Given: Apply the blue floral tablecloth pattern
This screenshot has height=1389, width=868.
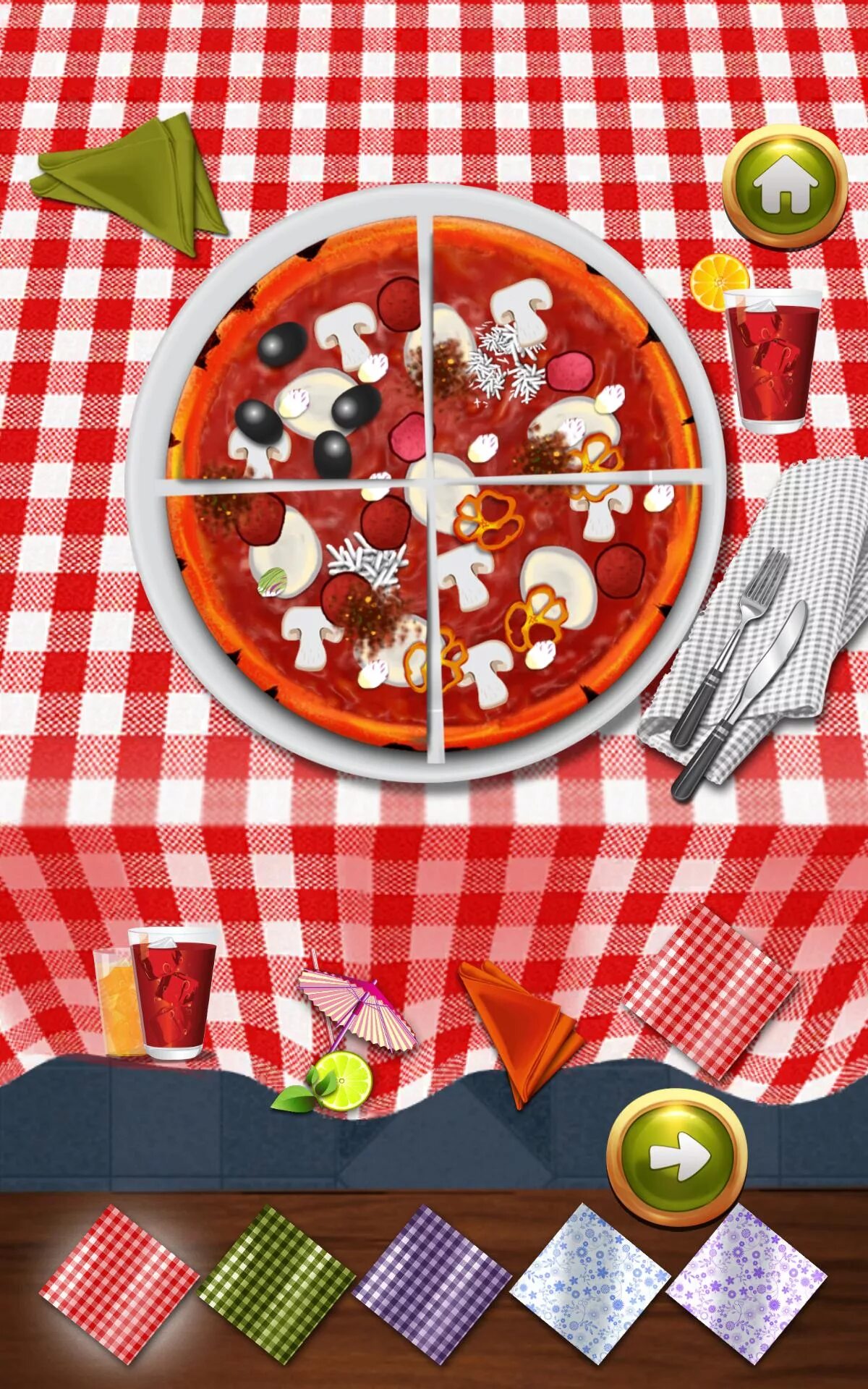Looking at the screenshot, I should (590, 1285).
